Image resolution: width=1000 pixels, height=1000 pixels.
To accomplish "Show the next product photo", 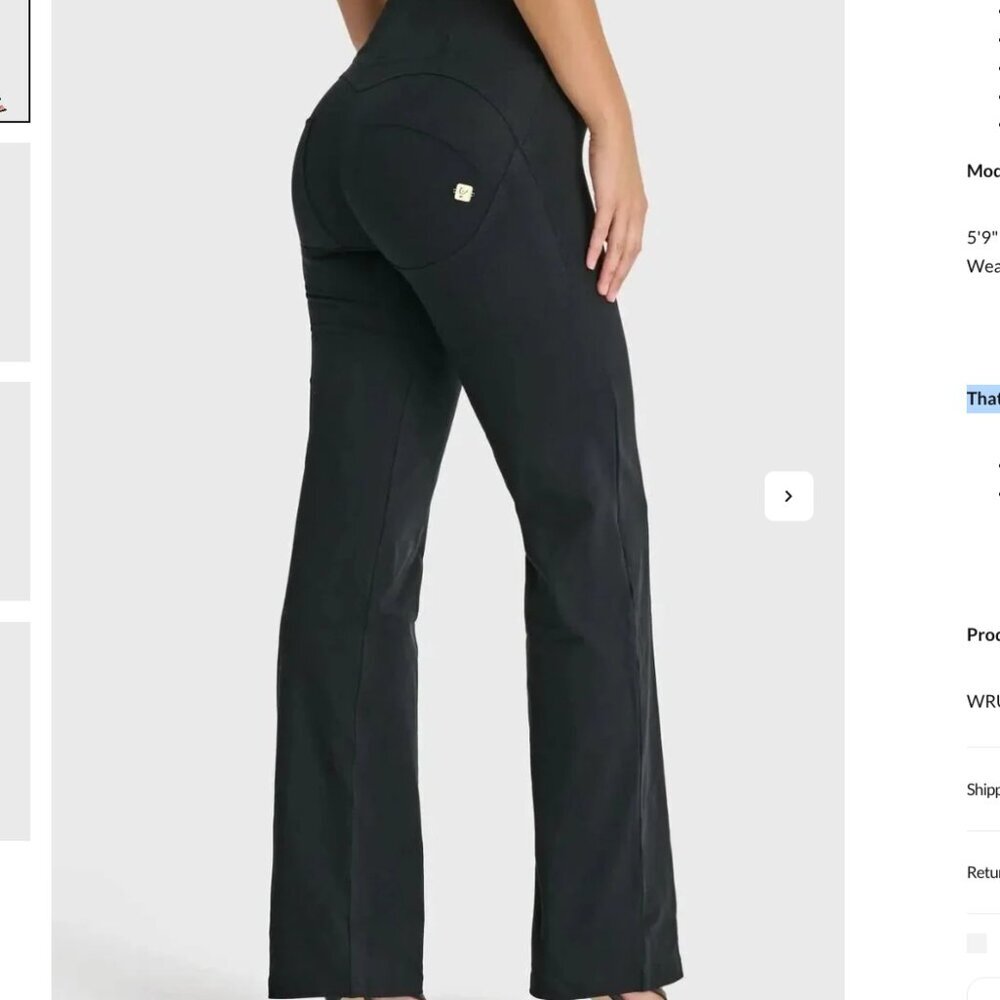I will tap(789, 496).
